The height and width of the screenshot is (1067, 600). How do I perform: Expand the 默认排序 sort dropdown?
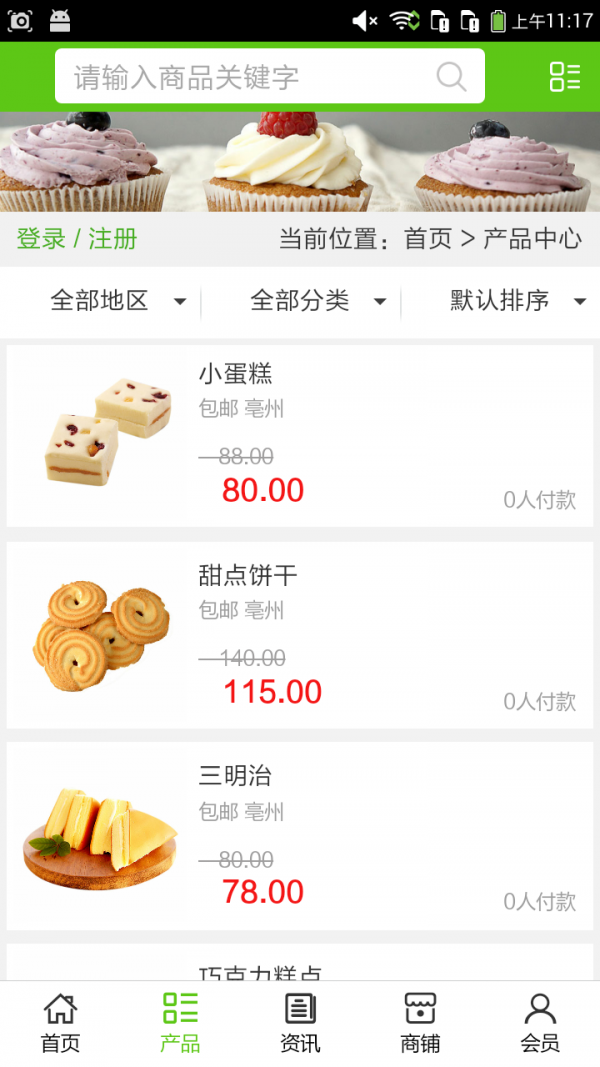[517, 300]
